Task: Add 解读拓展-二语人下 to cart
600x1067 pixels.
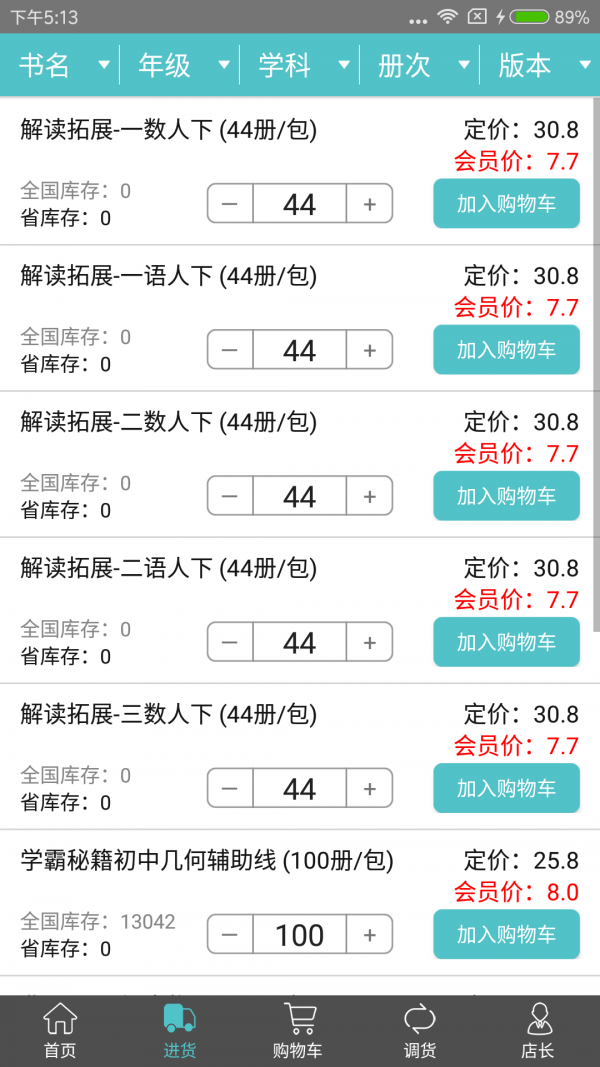Action: (506, 642)
